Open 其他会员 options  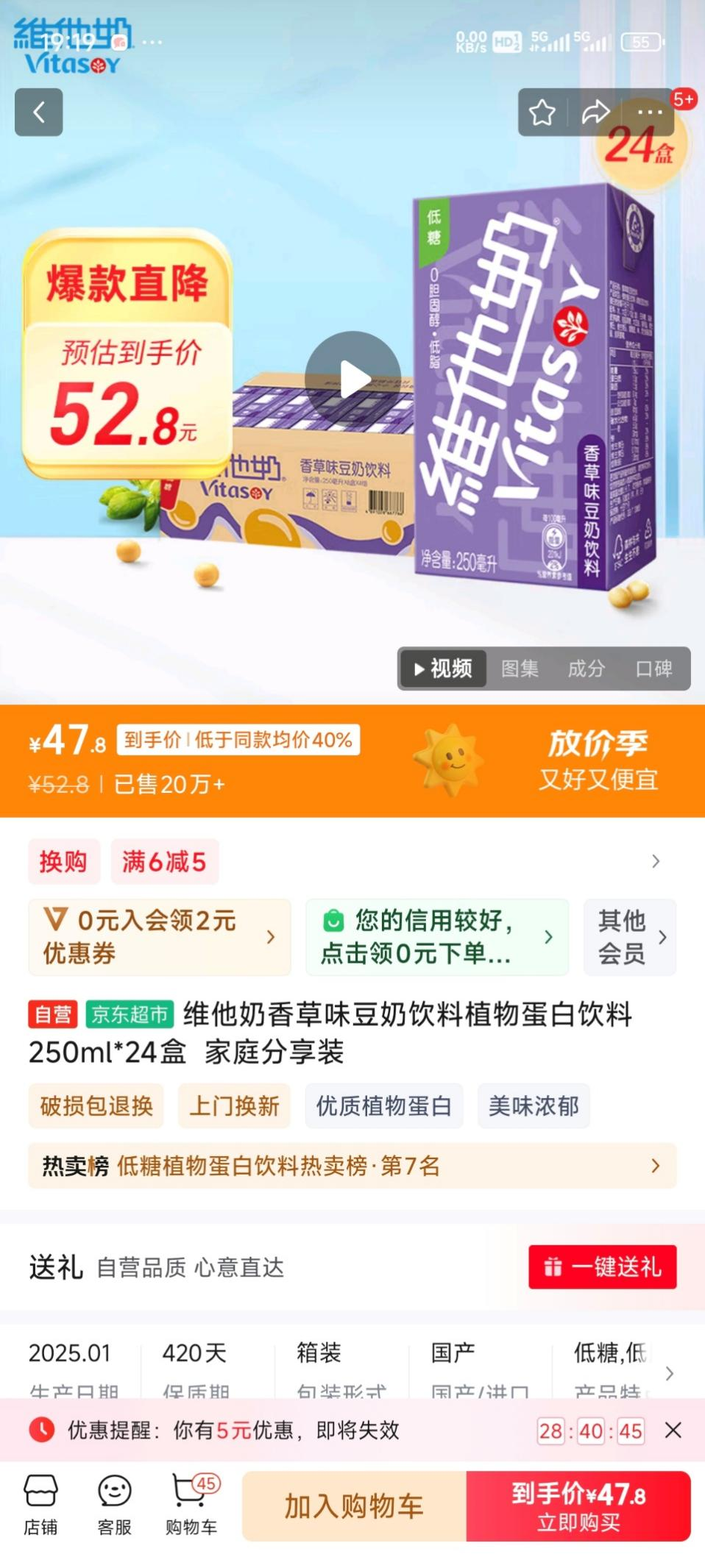(630, 937)
